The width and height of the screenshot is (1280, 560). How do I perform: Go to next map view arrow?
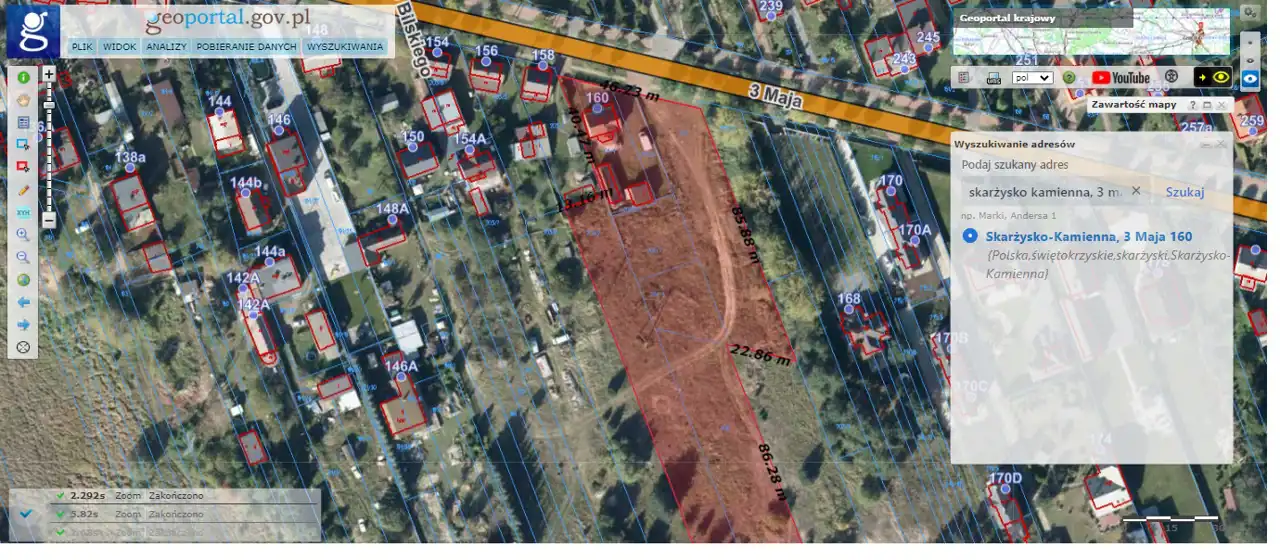click(x=24, y=325)
